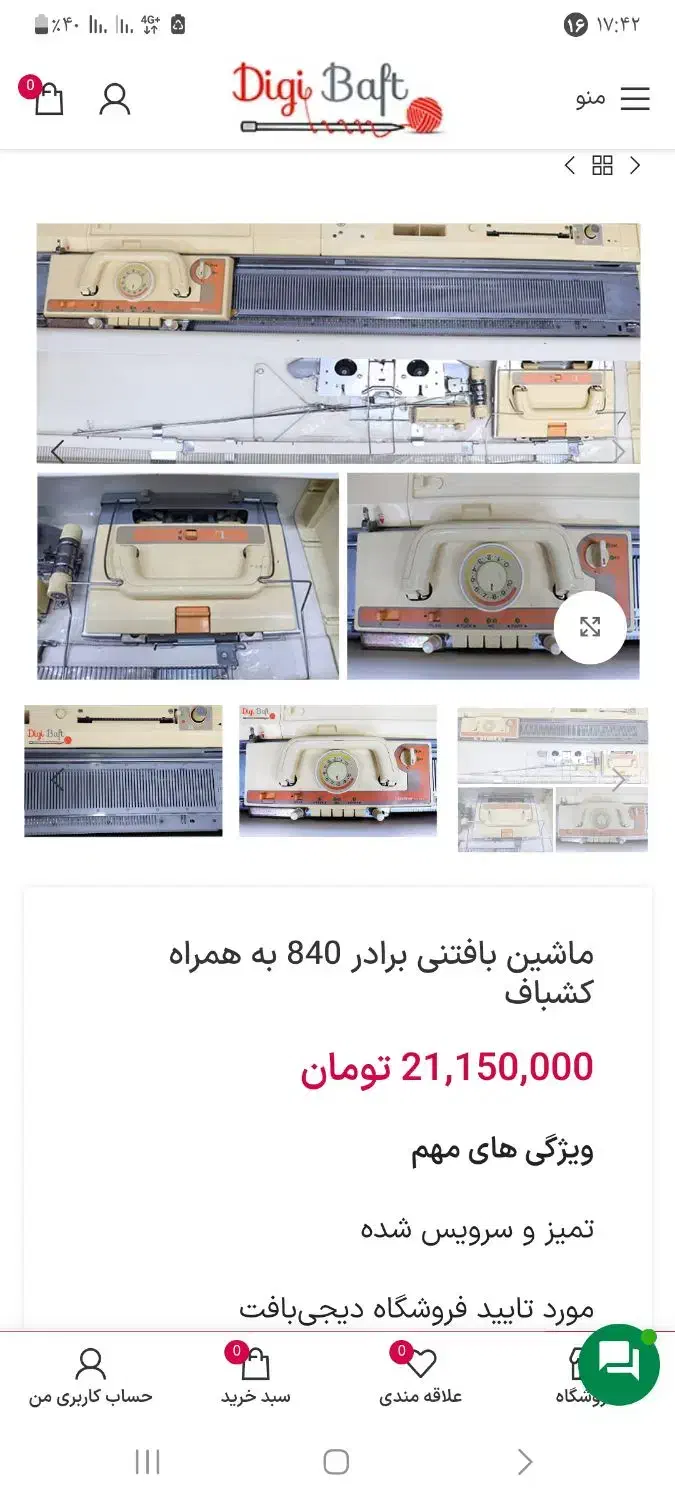Image resolution: width=675 pixels, height=1500 pixels.
Task: Switch to the سبد خرید tab
Action: [x=255, y=1376]
